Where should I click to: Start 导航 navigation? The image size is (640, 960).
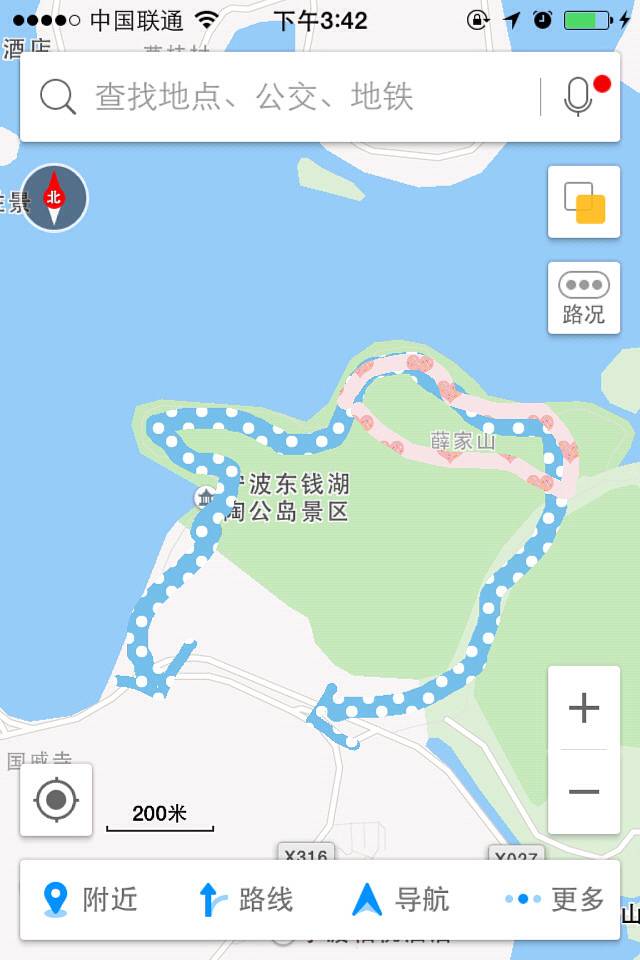click(x=400, y=900)
